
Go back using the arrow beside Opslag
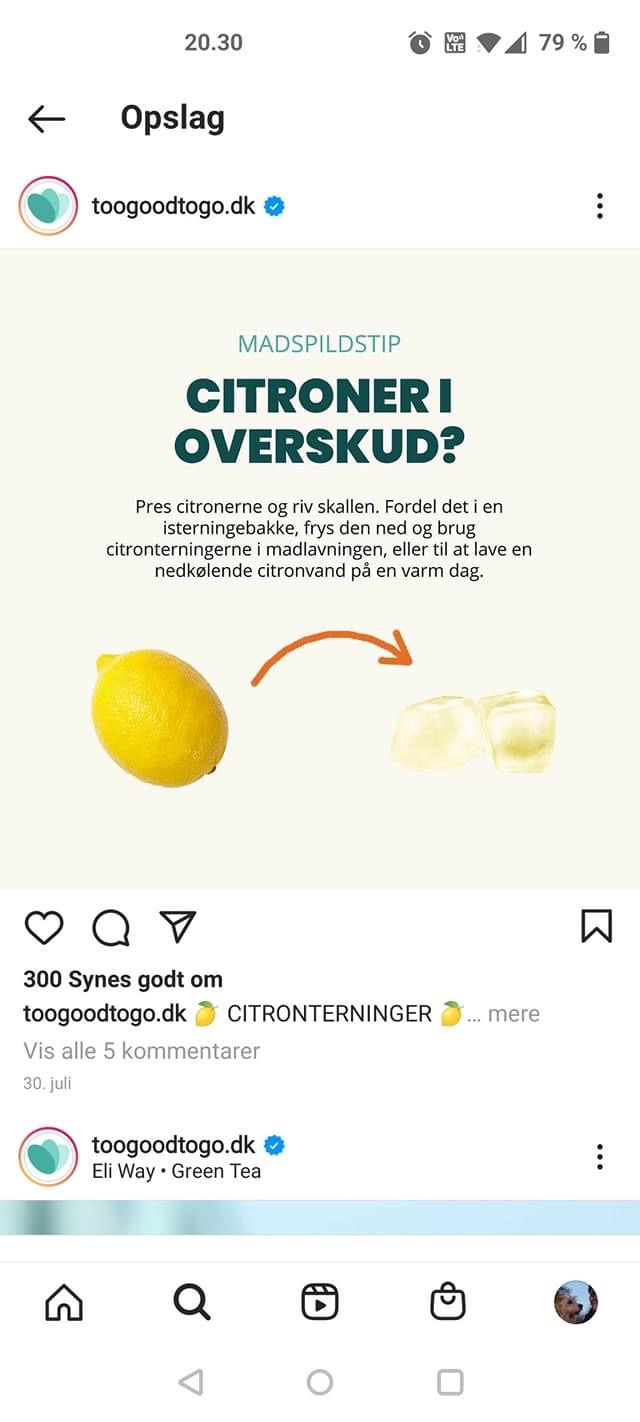46,119
